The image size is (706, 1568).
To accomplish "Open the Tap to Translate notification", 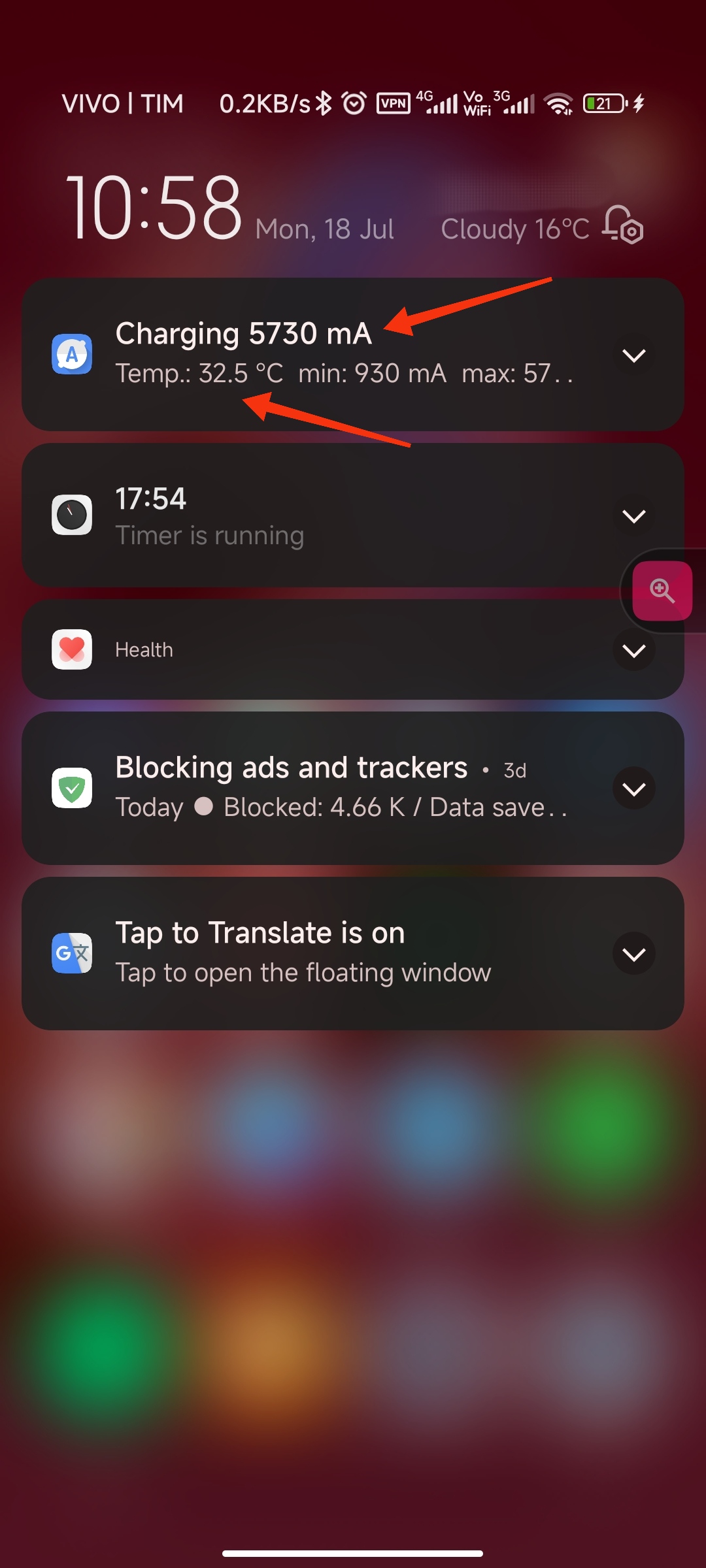I will tap(353, 953).
